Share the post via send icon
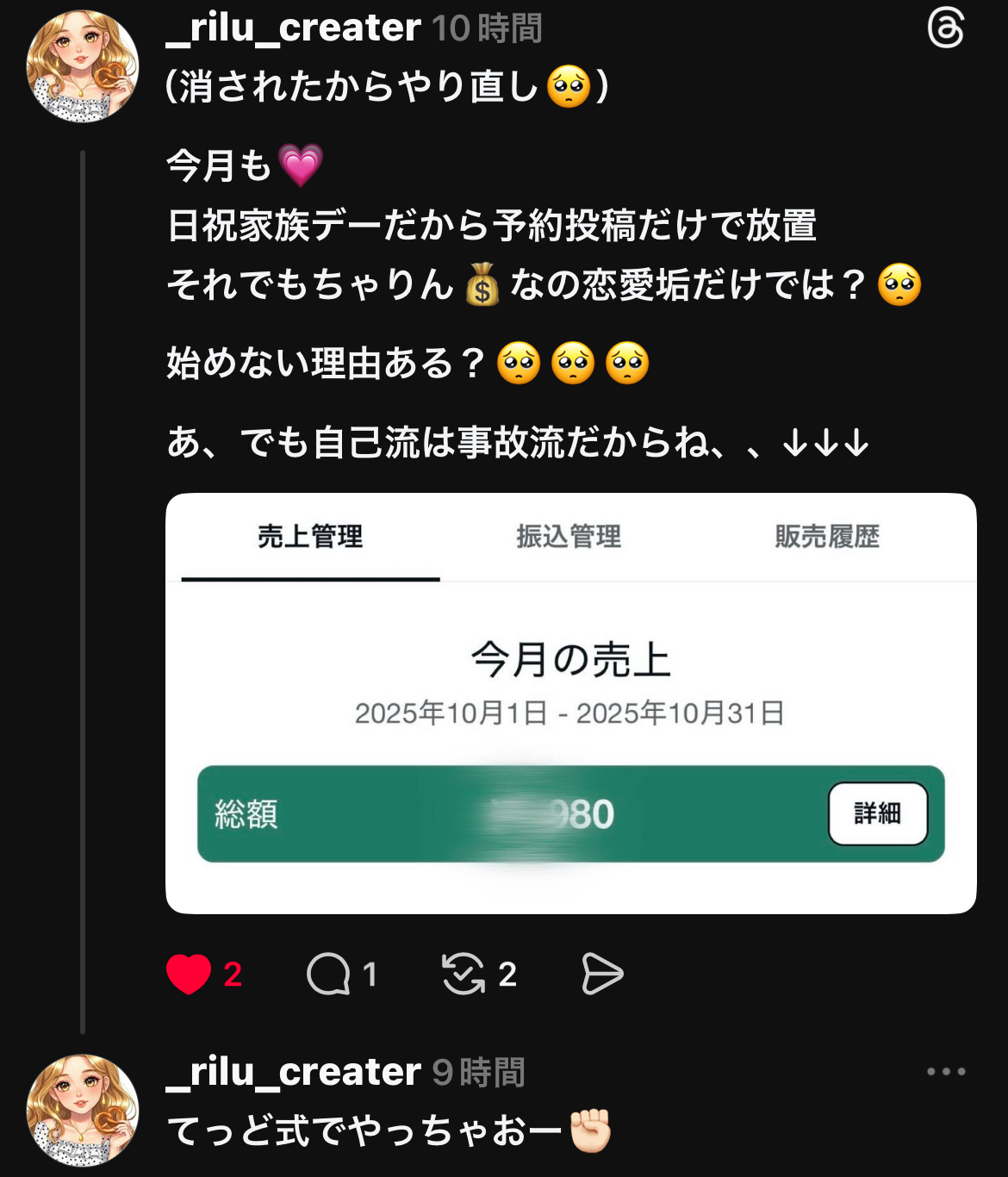 pos(602,975)
